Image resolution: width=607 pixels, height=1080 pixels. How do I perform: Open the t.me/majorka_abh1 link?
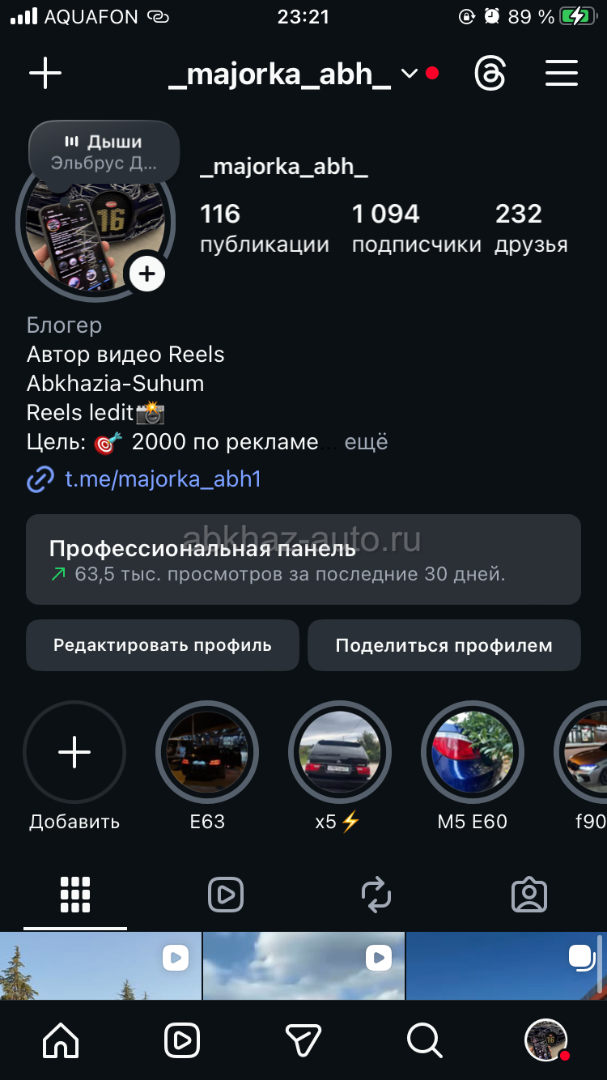162,479
